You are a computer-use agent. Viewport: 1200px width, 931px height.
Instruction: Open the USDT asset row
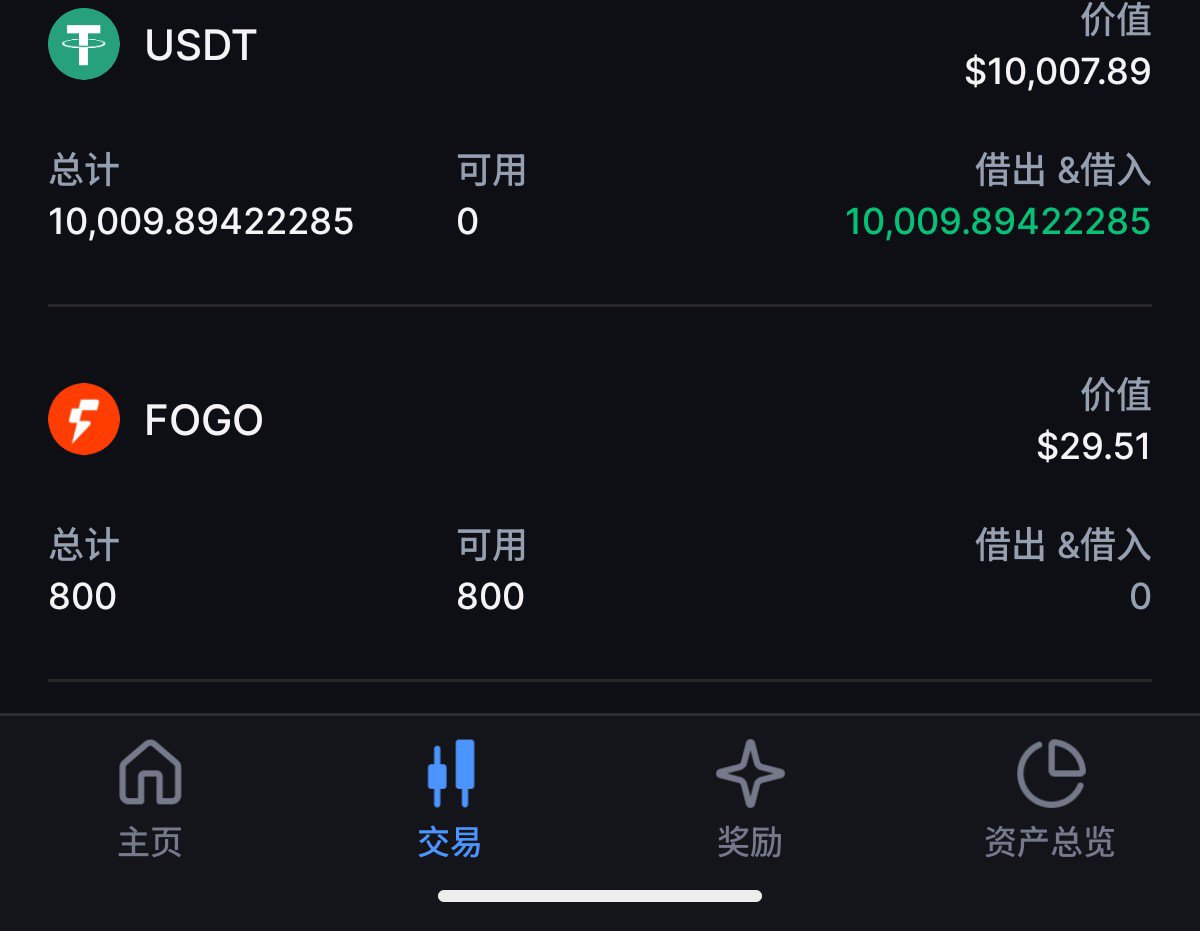point(200,46)
